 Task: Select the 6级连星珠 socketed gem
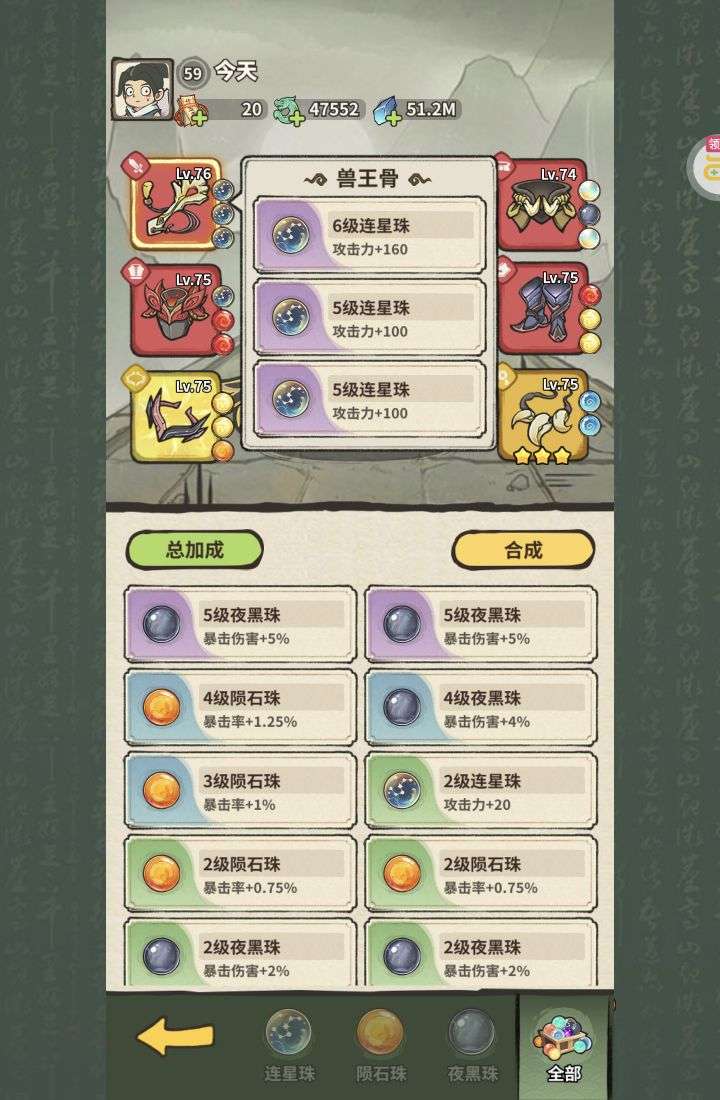click(x=369, y=235)
